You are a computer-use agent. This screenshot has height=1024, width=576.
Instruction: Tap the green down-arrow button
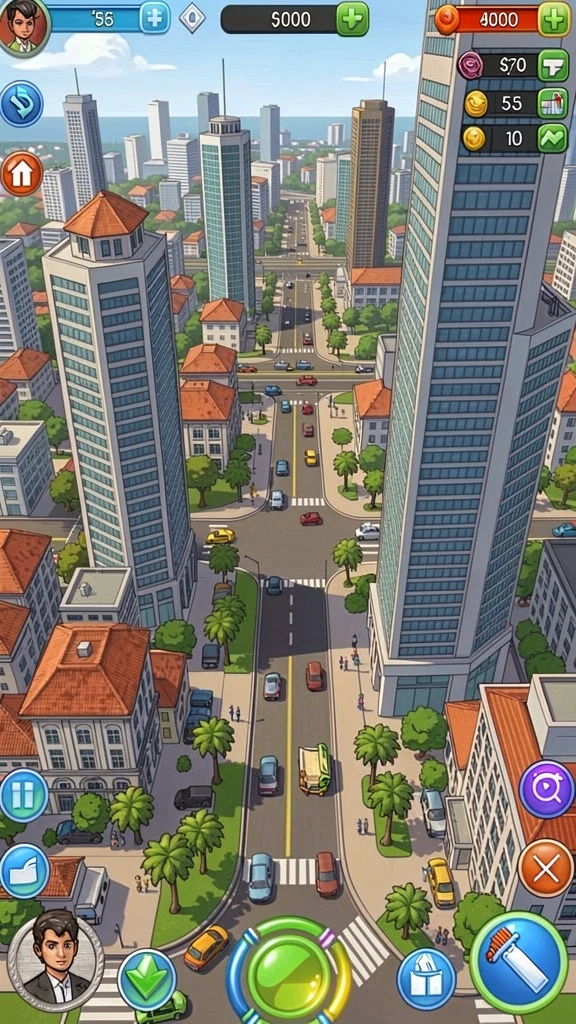[x=147, y=979]
